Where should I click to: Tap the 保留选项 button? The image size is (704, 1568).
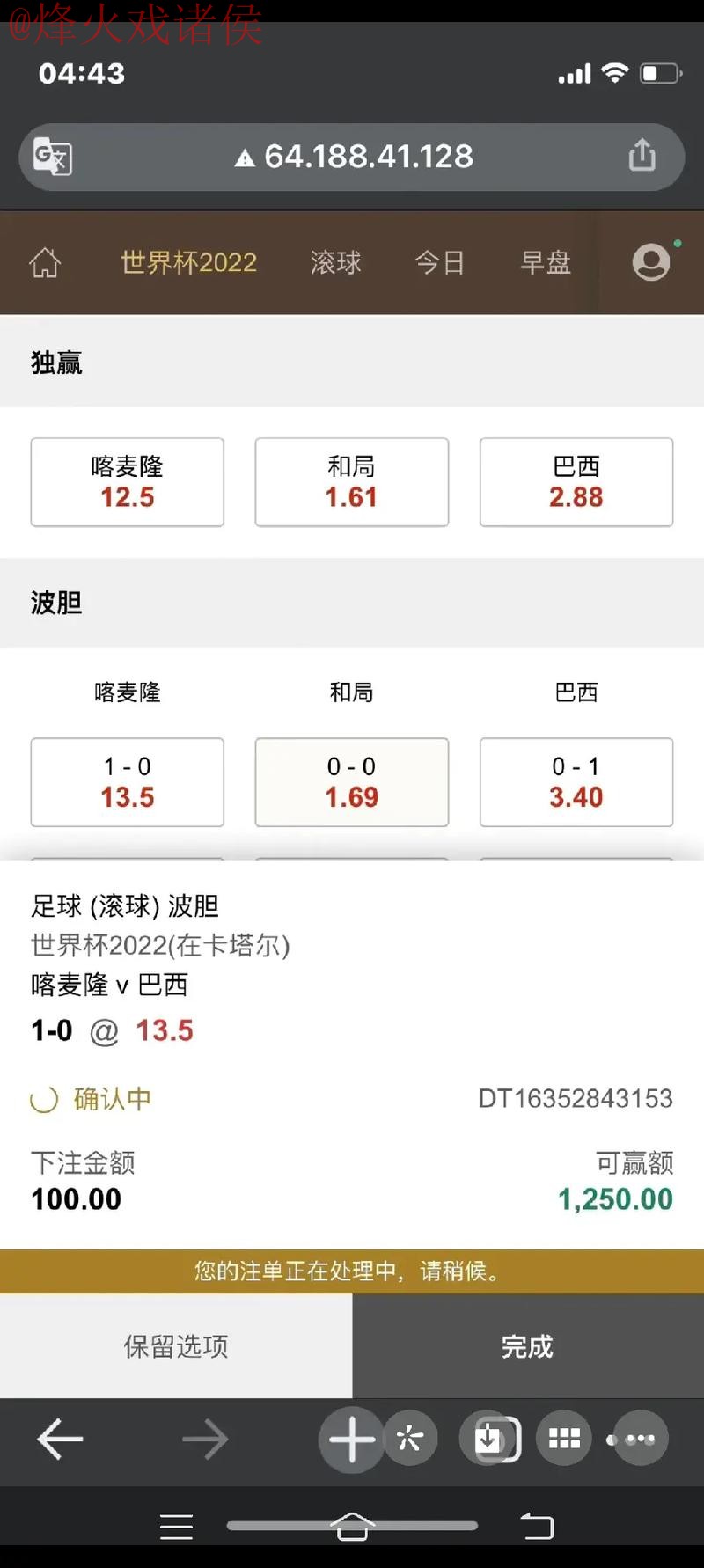coord(174,1346)
